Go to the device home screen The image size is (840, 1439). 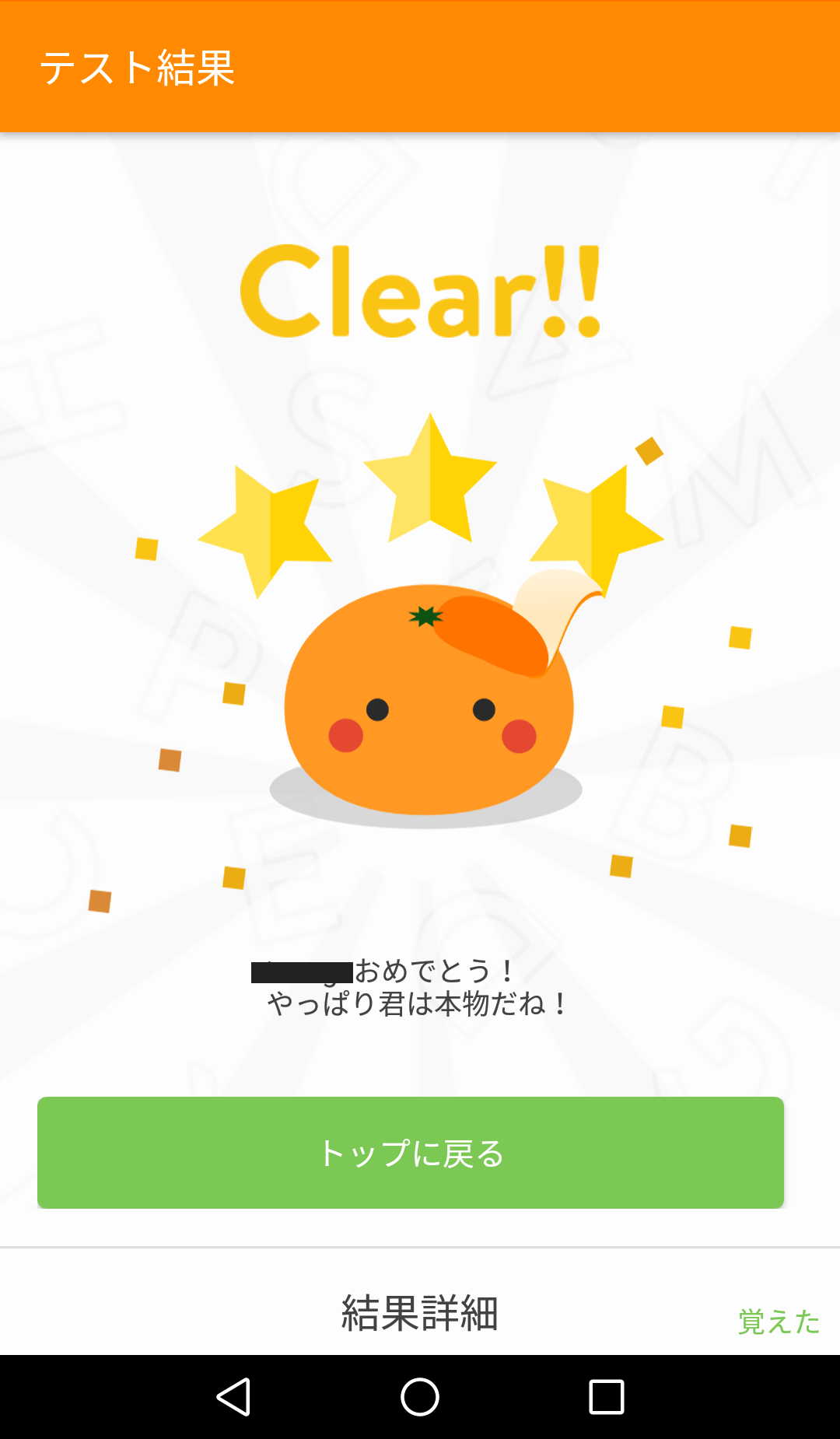[420, 1397]
